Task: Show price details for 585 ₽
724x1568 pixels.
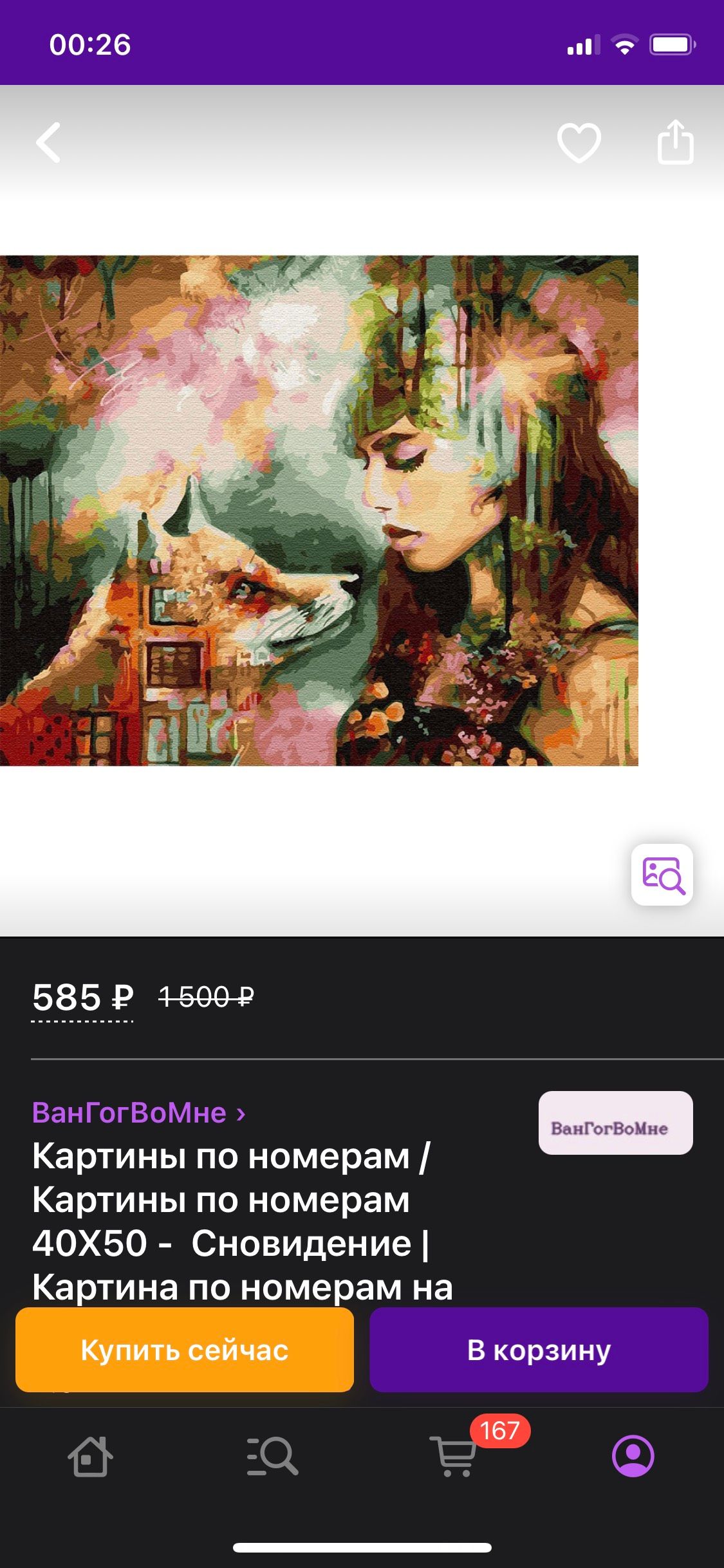Action: tap(82, 998)
